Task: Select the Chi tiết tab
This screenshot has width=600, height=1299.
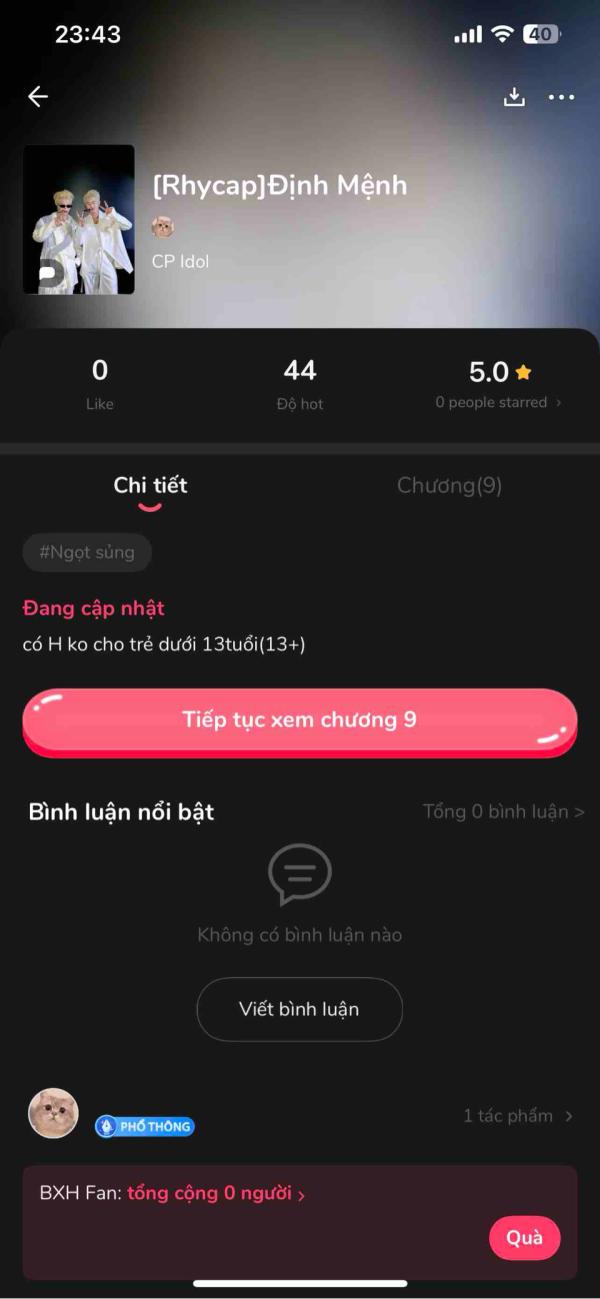Action: pyautogui.click(x=150, y=486)
